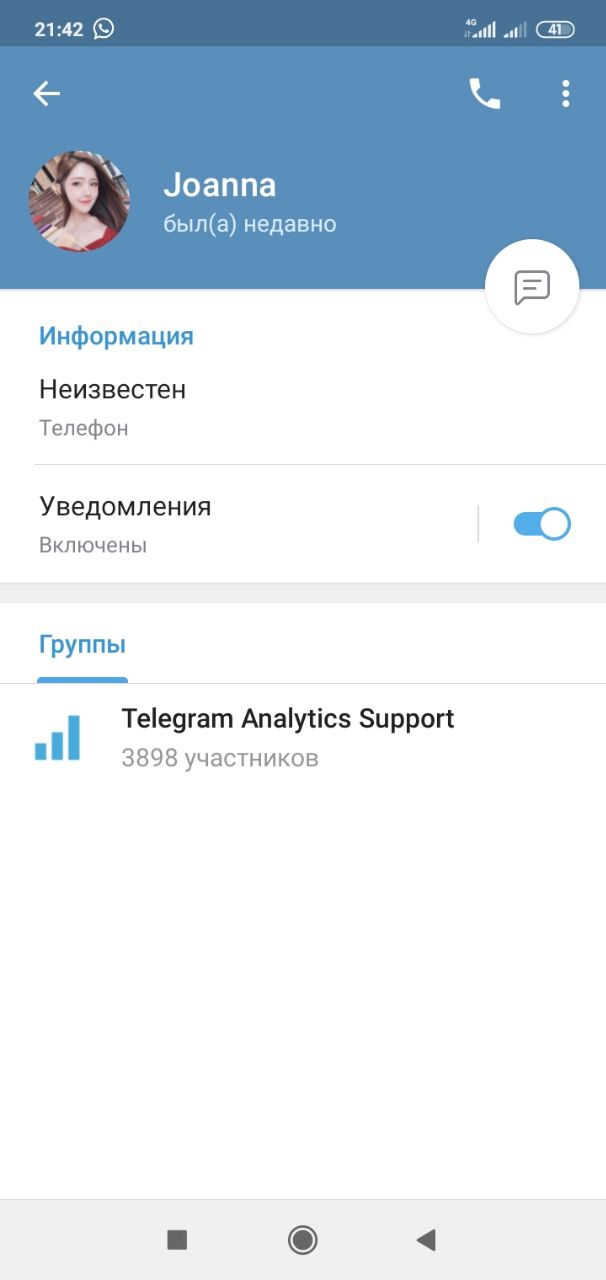
Task: Select the Группы tab
Action: click(x=82, y=645)
